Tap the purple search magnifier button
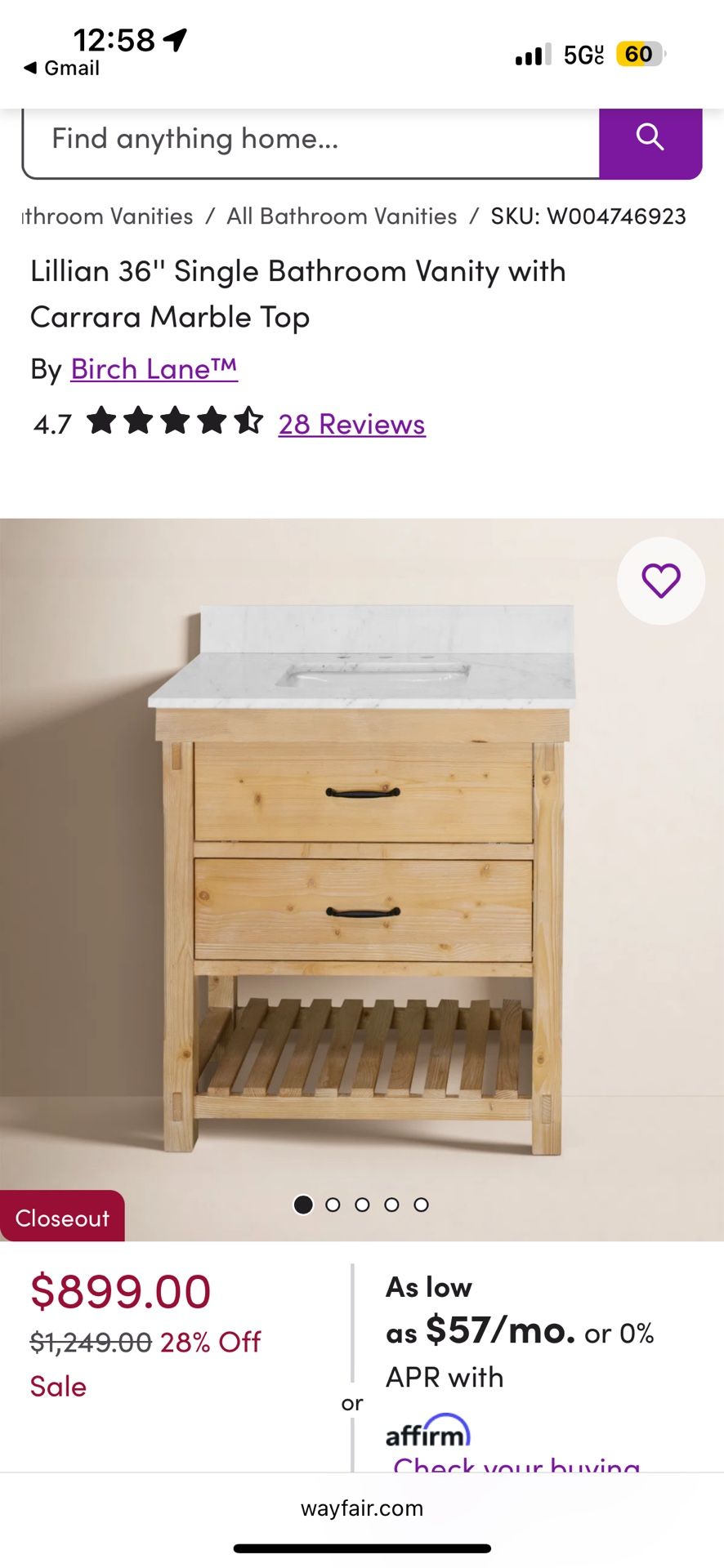 pos(650,138)
